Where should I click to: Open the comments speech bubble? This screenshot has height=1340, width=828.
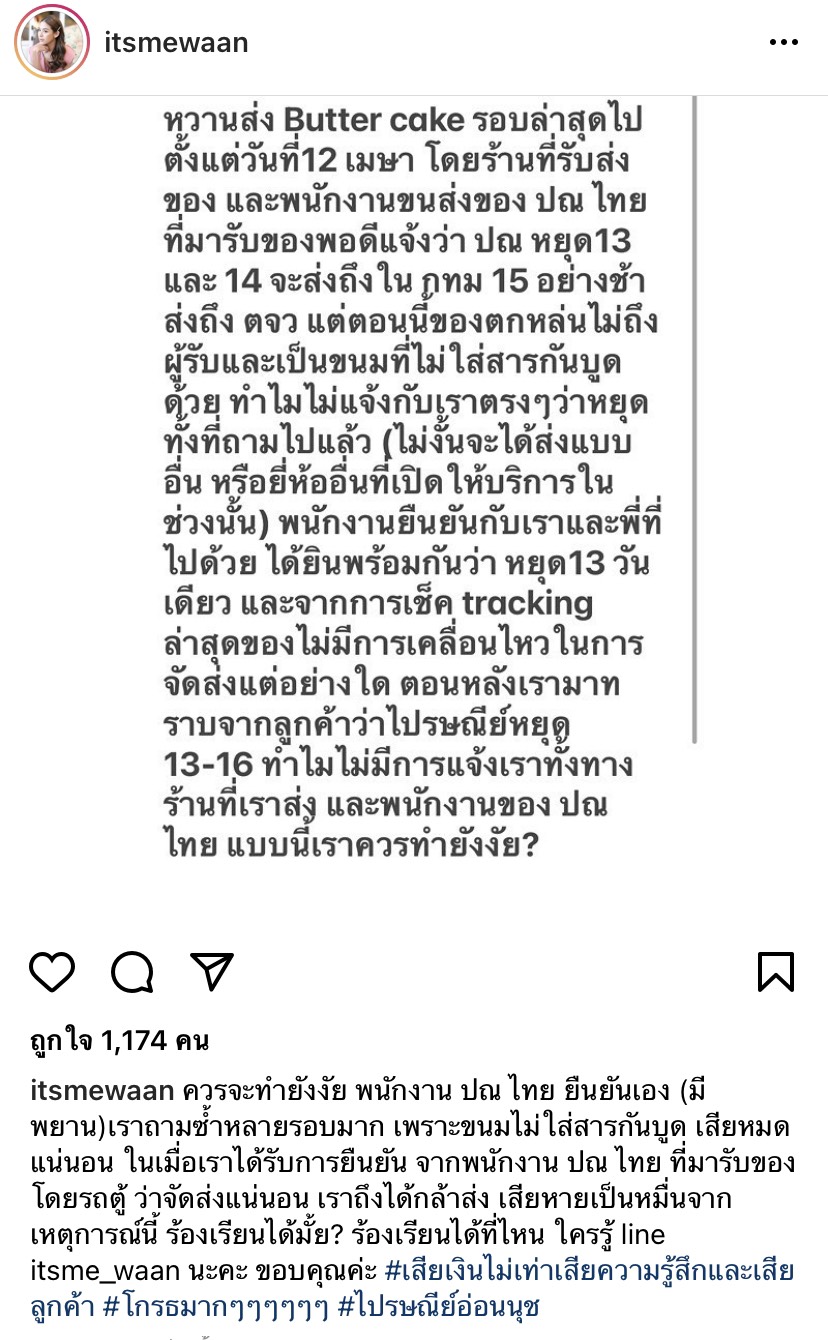click(x=132, y=971)
